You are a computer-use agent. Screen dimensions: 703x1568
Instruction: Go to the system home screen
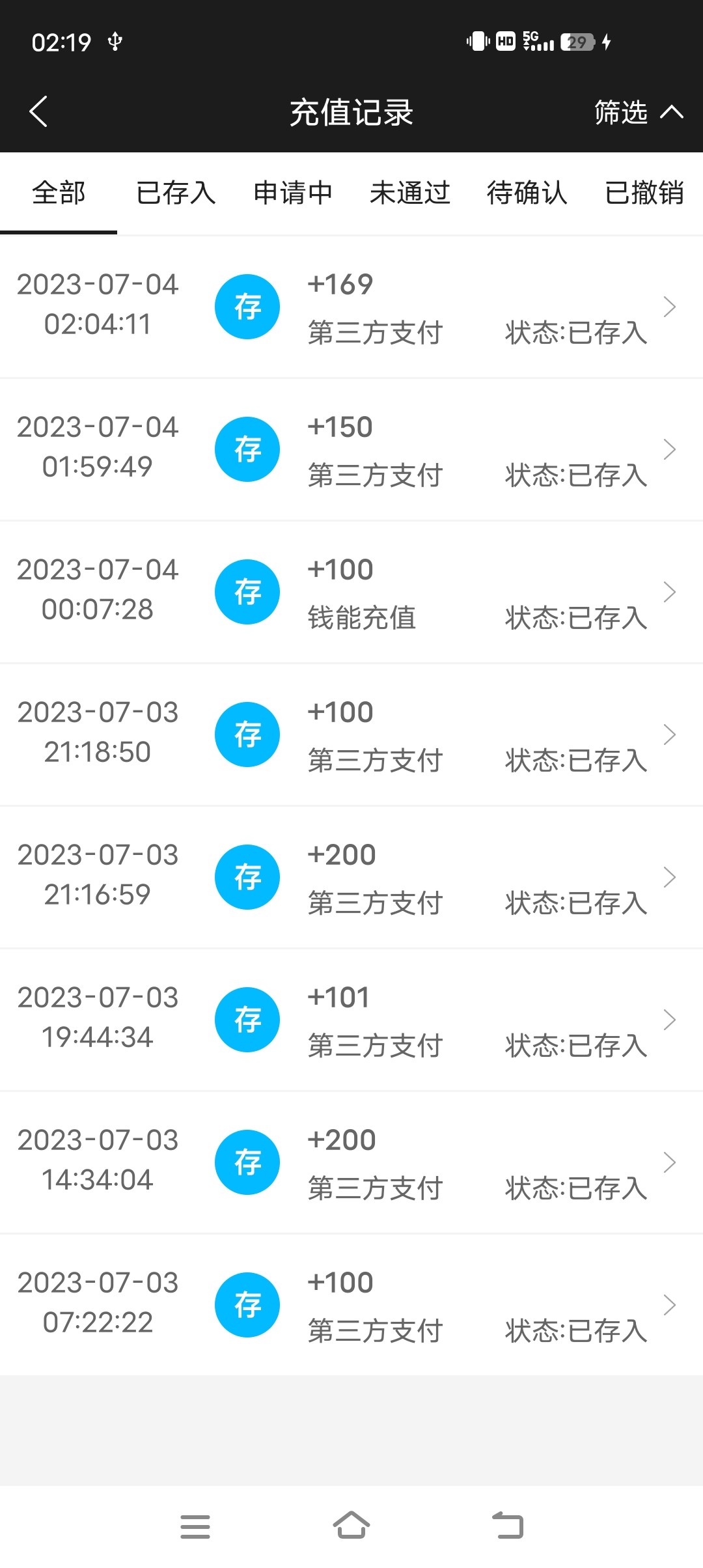click(351, 1526)
